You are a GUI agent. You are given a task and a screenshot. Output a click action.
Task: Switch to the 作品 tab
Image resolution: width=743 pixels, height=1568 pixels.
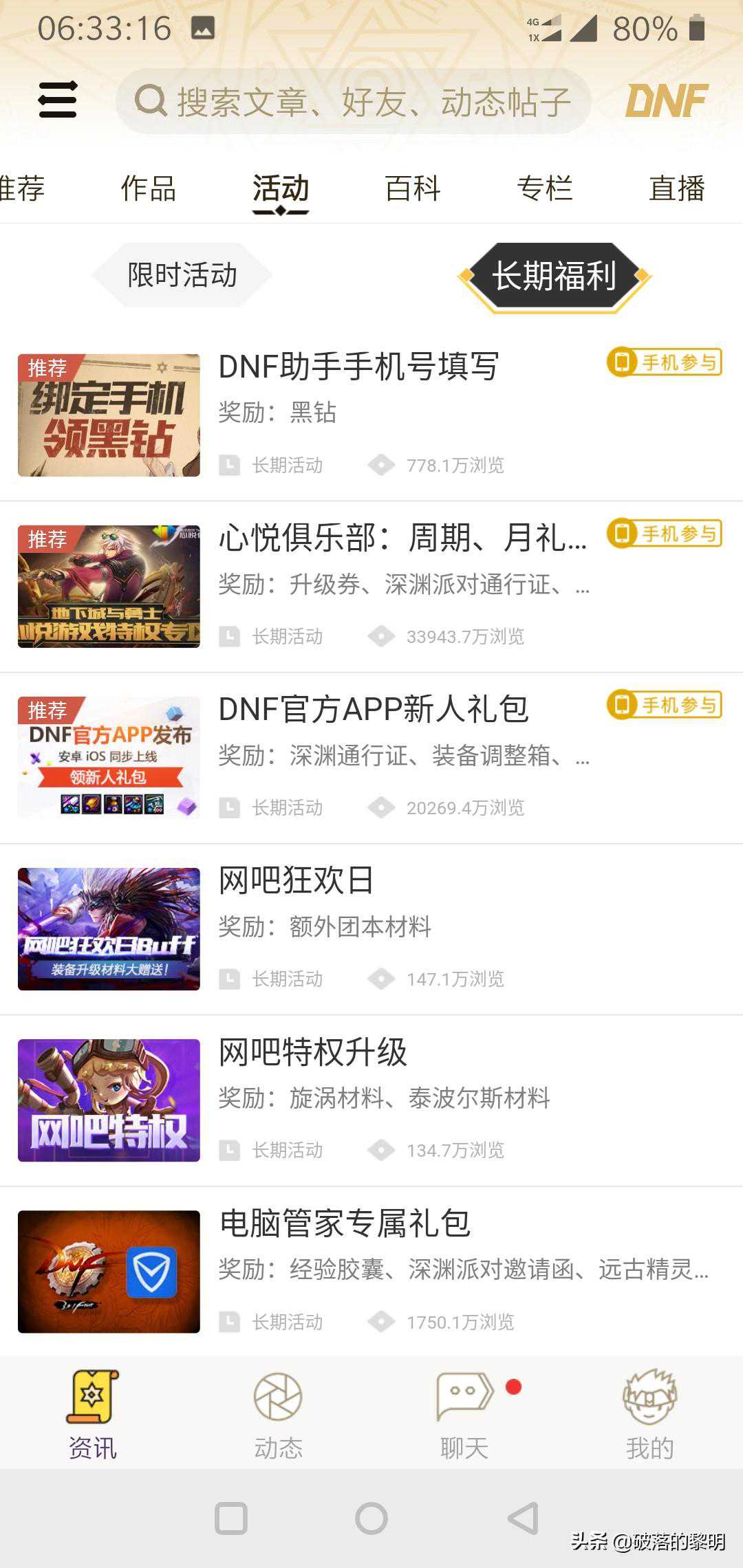click(148, 188)
